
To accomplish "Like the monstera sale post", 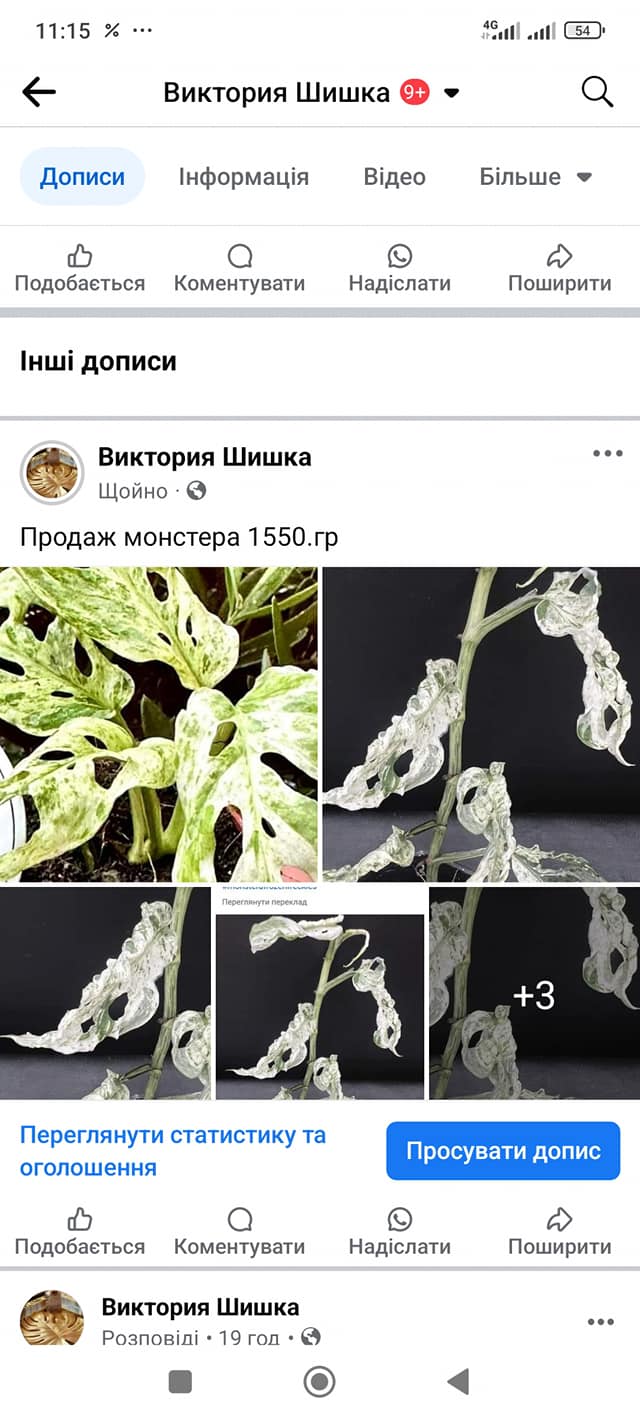I will pos(80,1232).
